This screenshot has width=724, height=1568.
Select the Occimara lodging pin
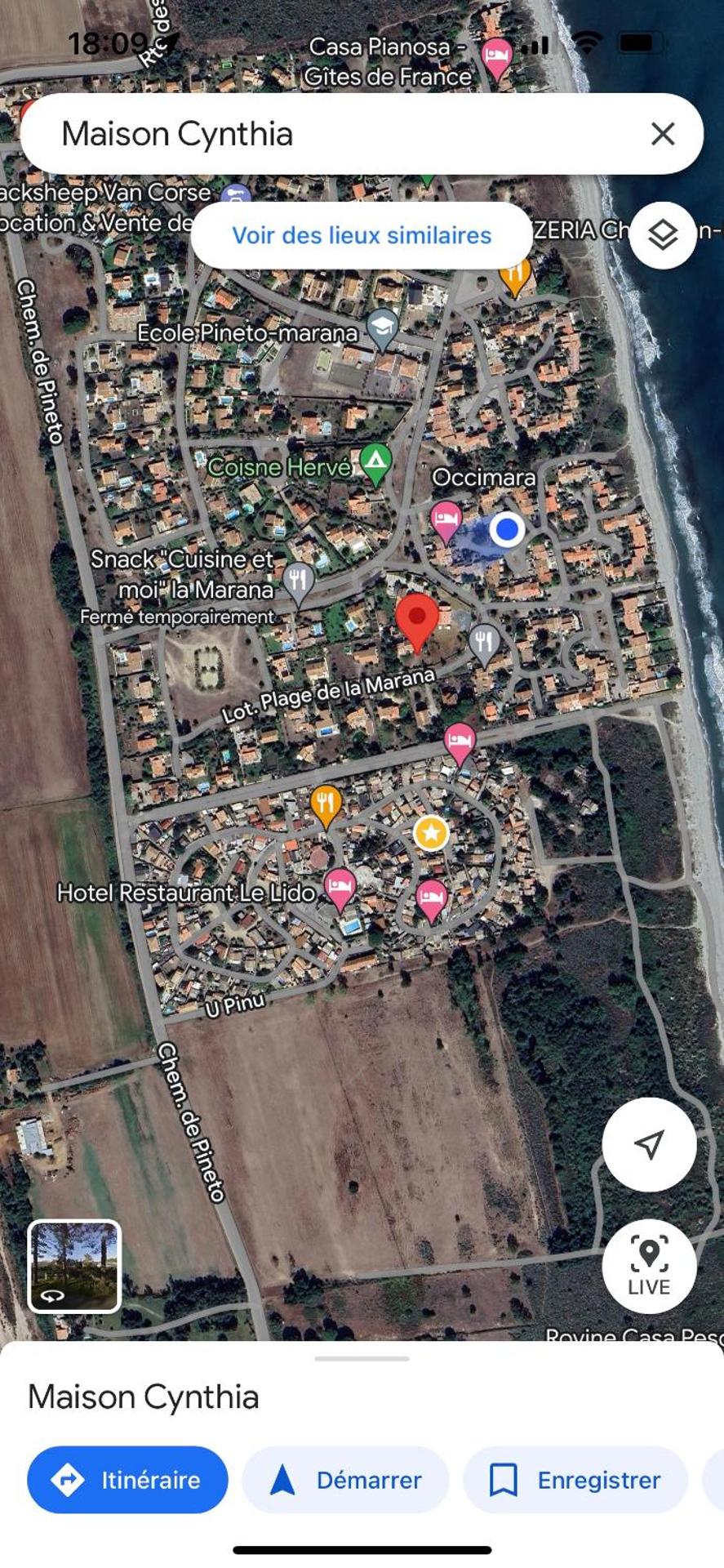pyautogui.click(x=446, y=519)
